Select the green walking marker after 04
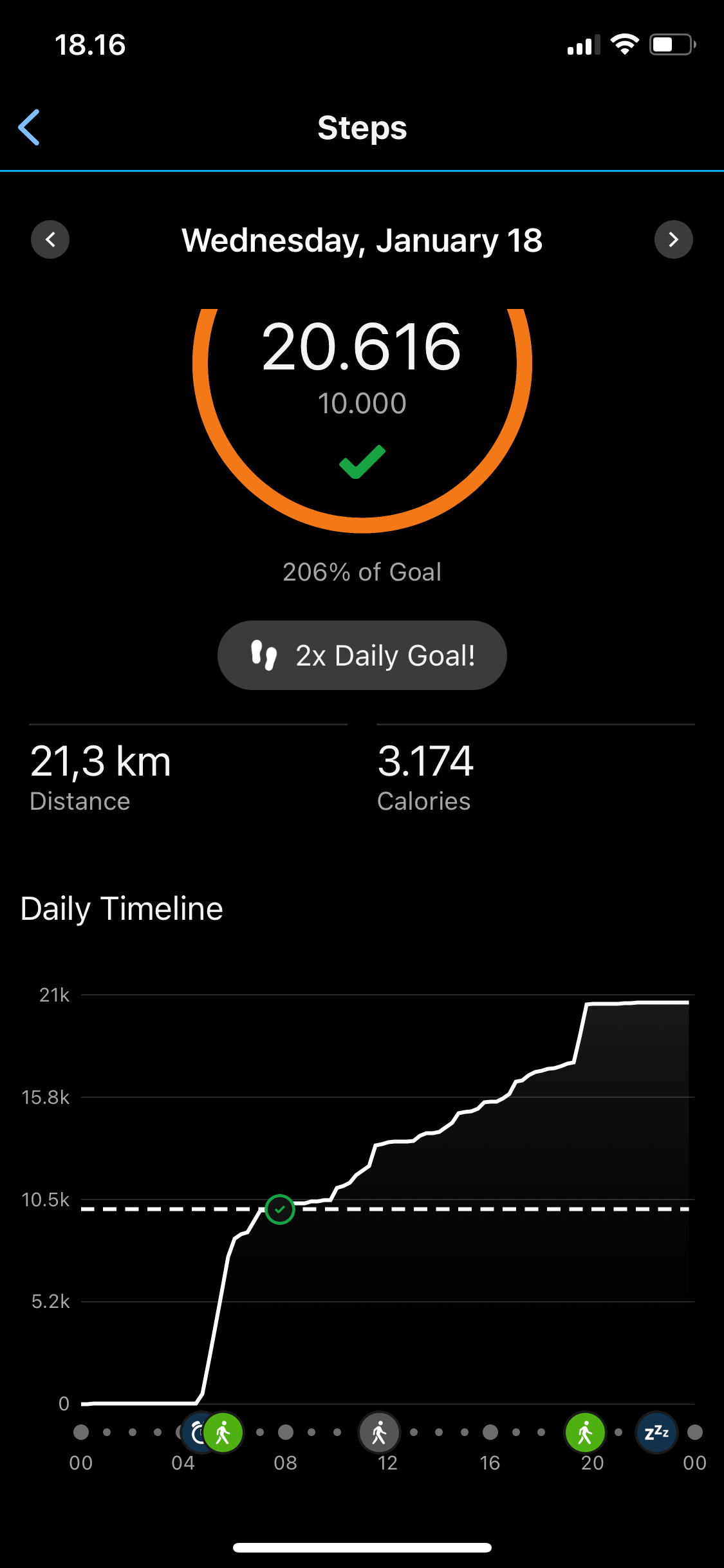This screenshot has height=1568, width=724. pyautogui.click(x=223, y=1433)
